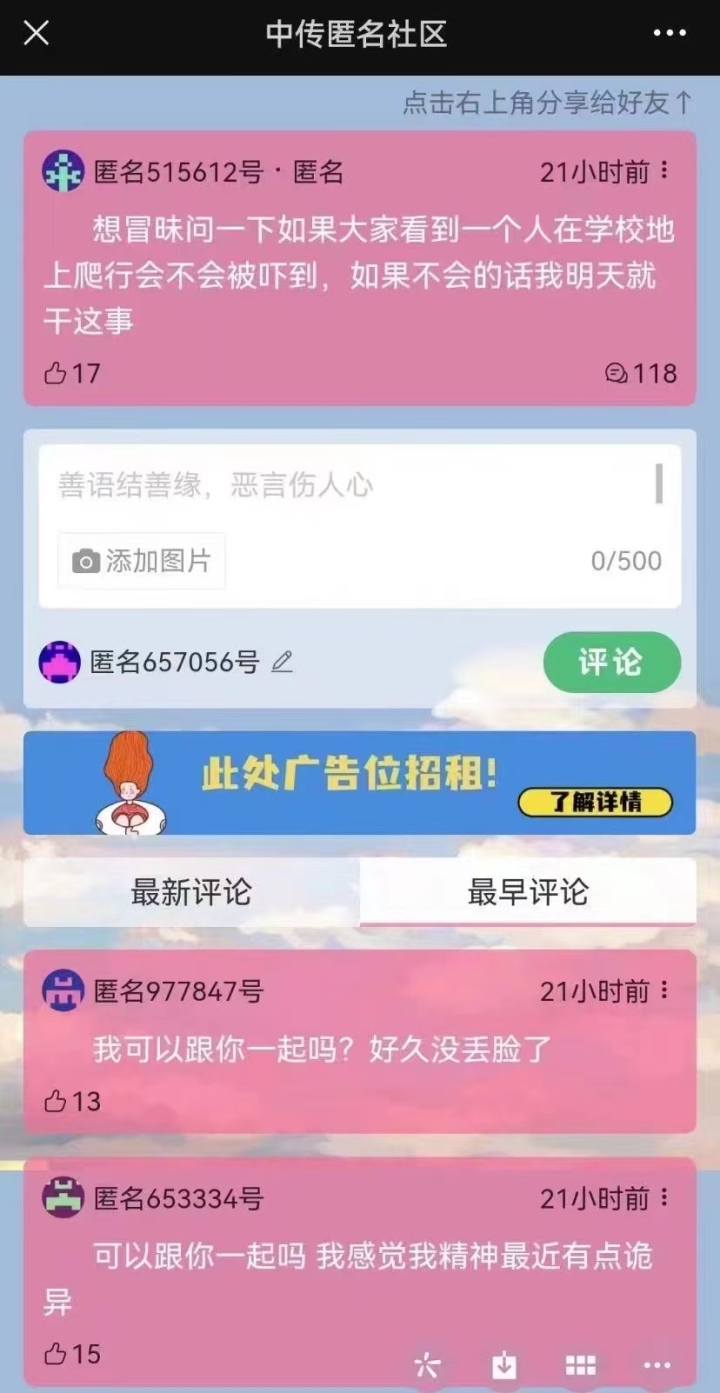Tap the download icon in floating toolbar
Viewport: 720px width, 1393px height.
pos(504,1366)
